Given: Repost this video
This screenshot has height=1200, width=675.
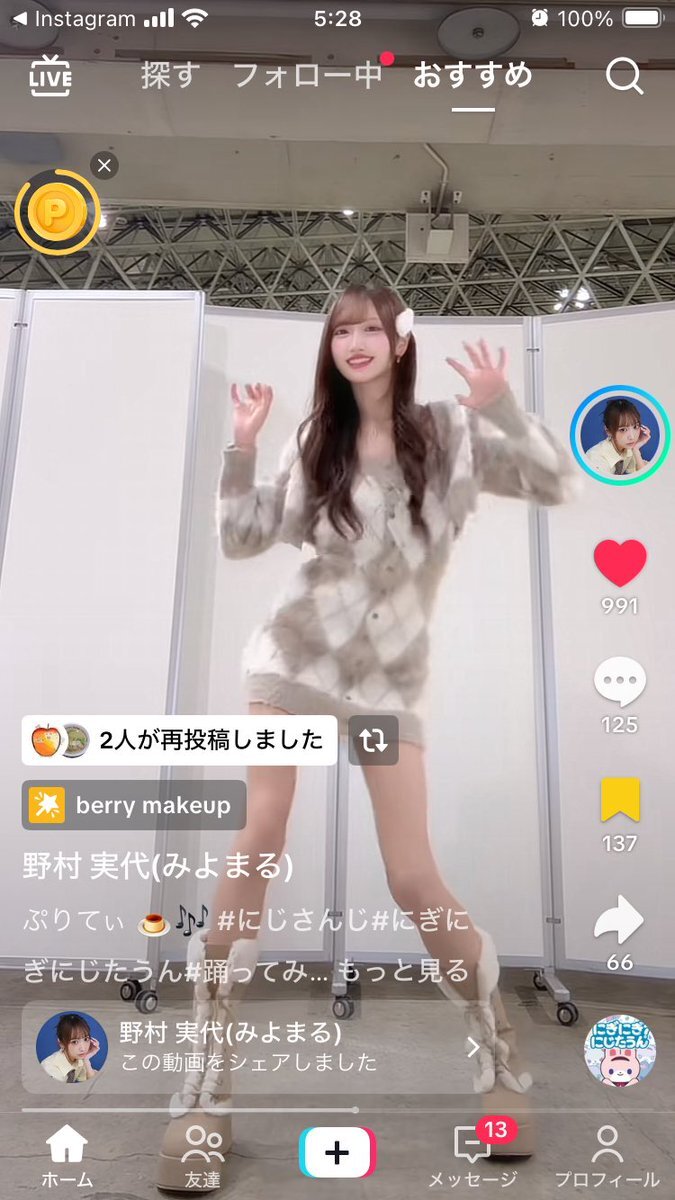Looking at the screenshot, I should coord(373,740).
